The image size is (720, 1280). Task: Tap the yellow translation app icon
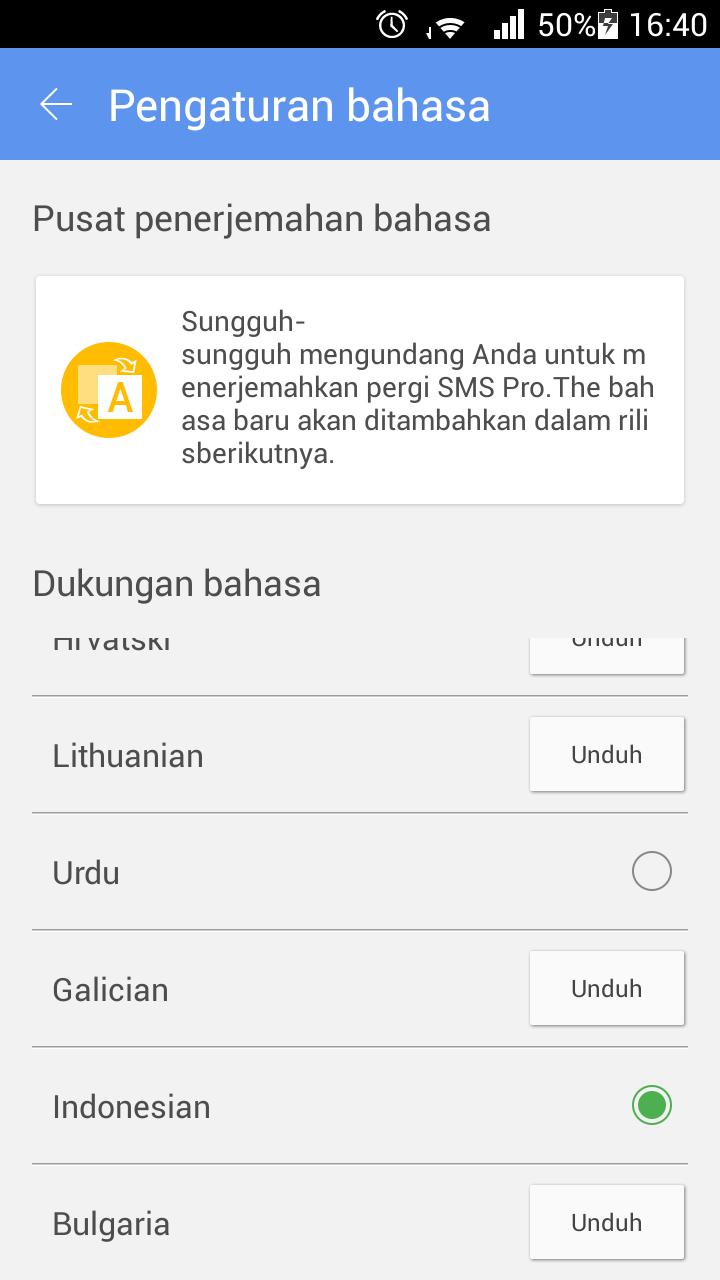pyautogui.click(x=108, y=389)
